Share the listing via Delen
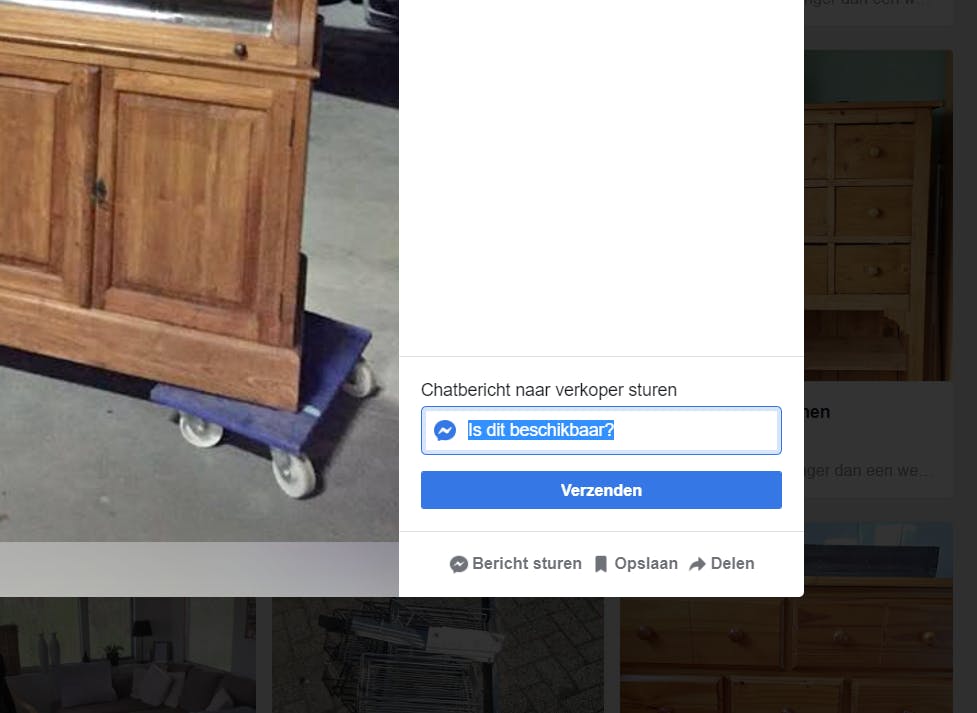This screenshot has height=713, width=977. tap(721, 564)
